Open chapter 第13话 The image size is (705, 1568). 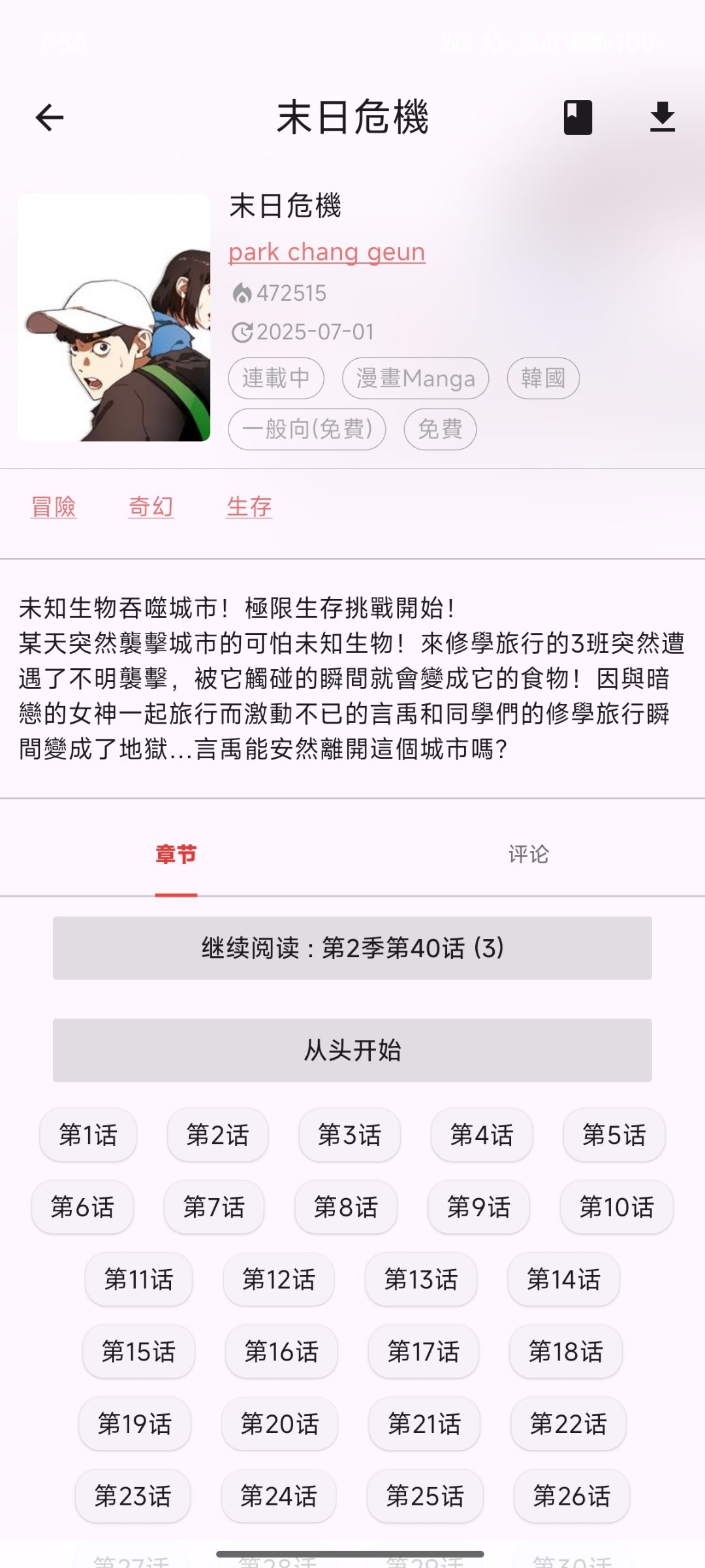[x=421, y=1279]
